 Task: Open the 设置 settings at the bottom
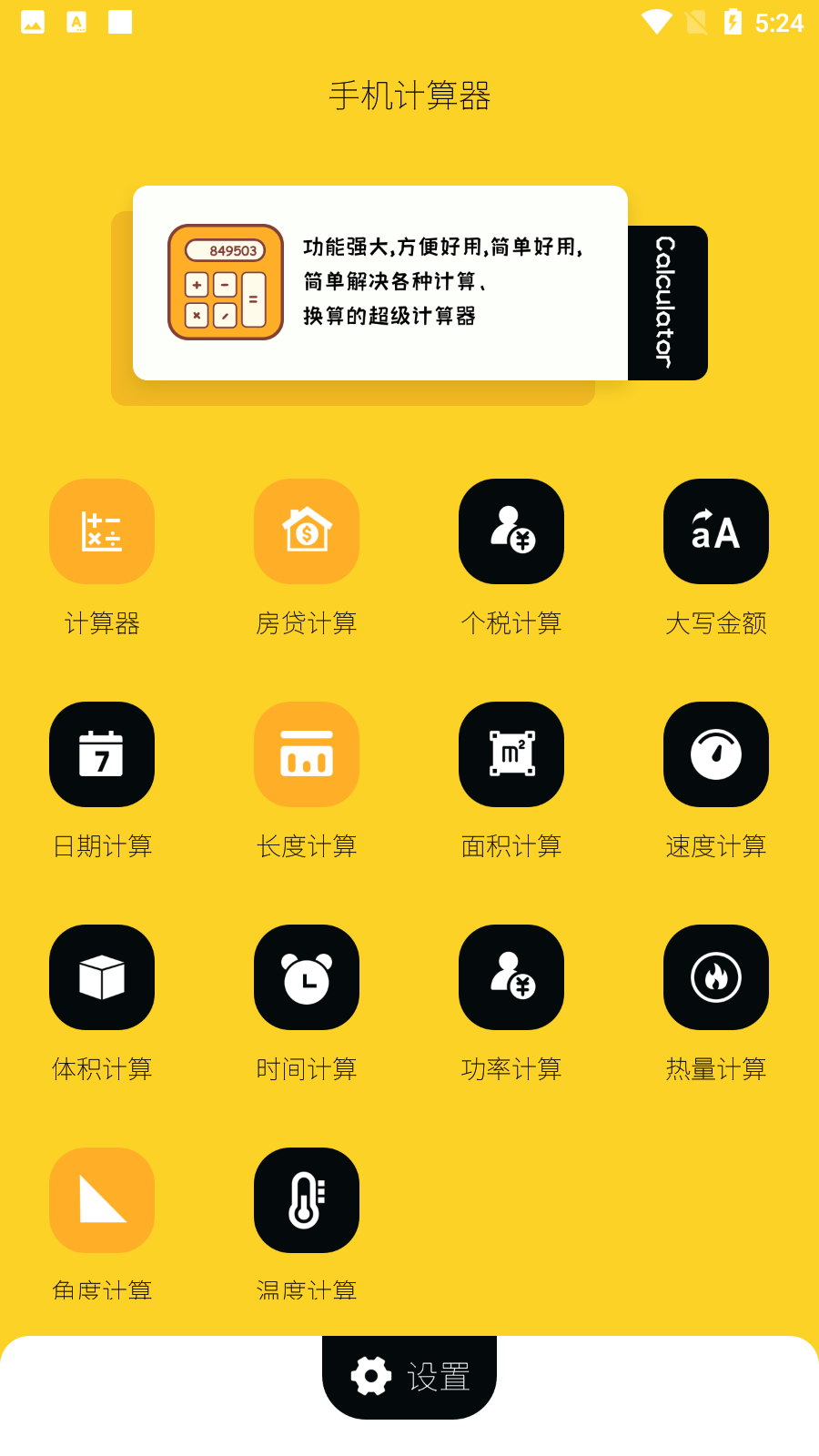click(409, 1376)
